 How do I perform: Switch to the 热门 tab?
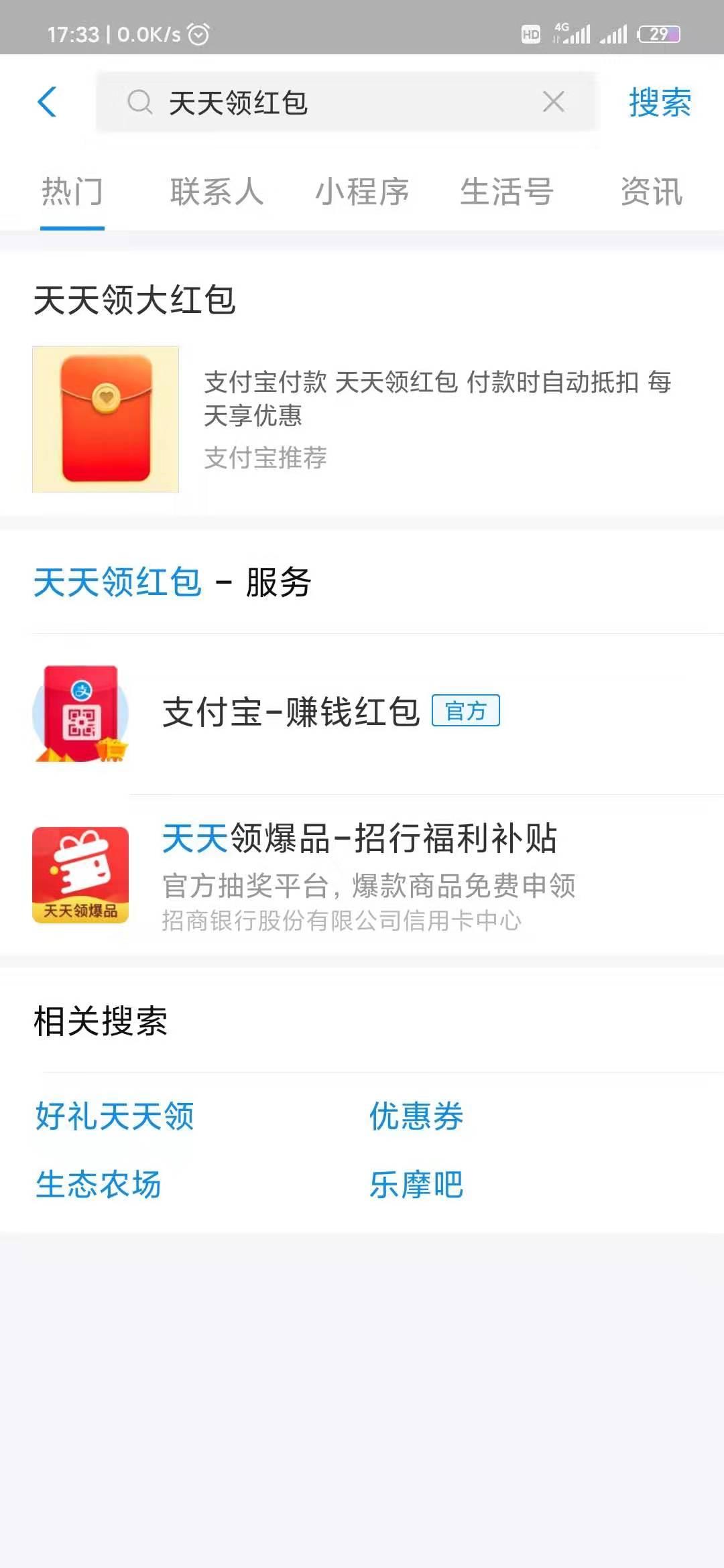tap(72, 192)
